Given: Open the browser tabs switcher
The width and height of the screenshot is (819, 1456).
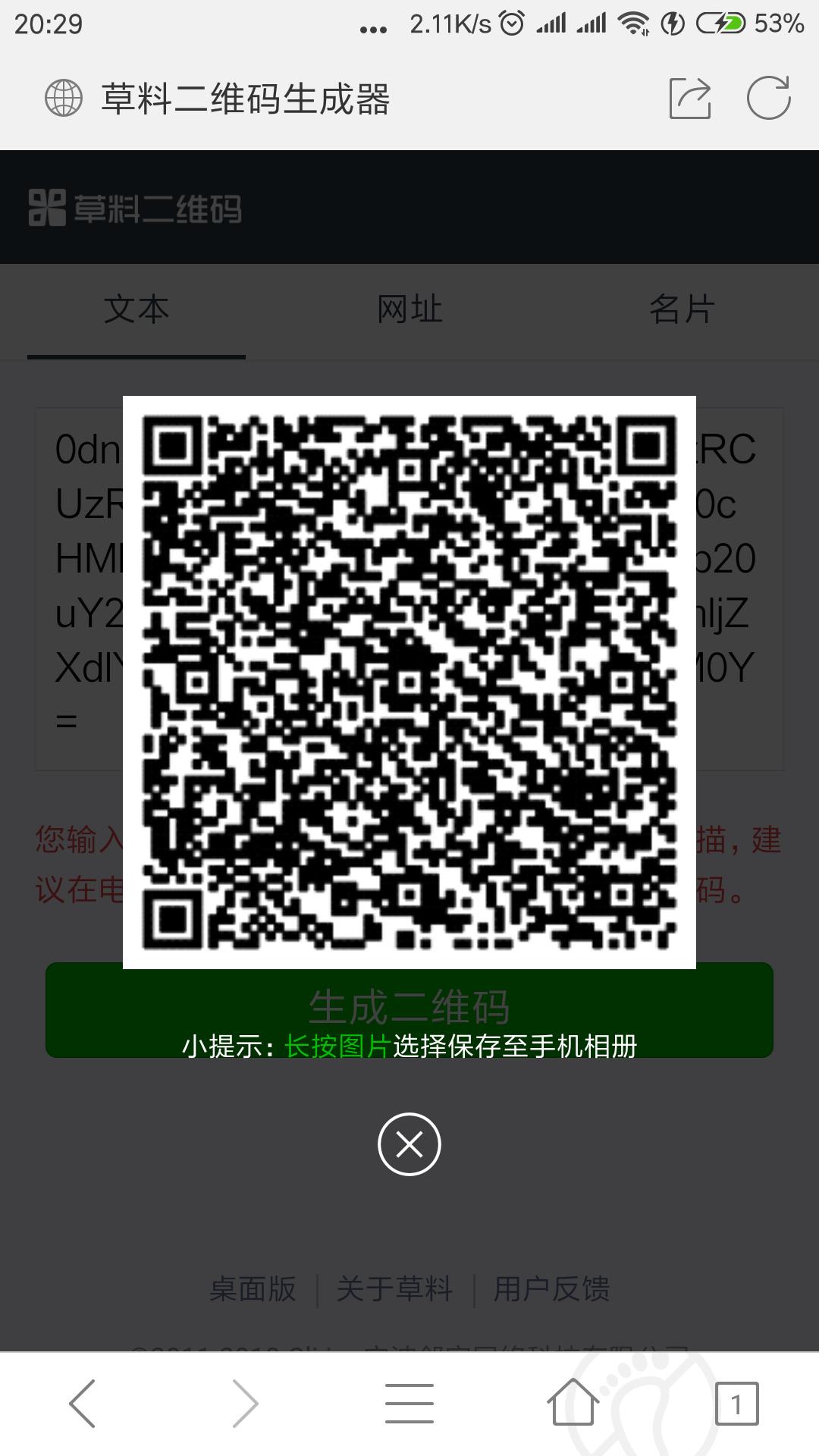Looking at the screenshot, I should tap(736, 1404).
